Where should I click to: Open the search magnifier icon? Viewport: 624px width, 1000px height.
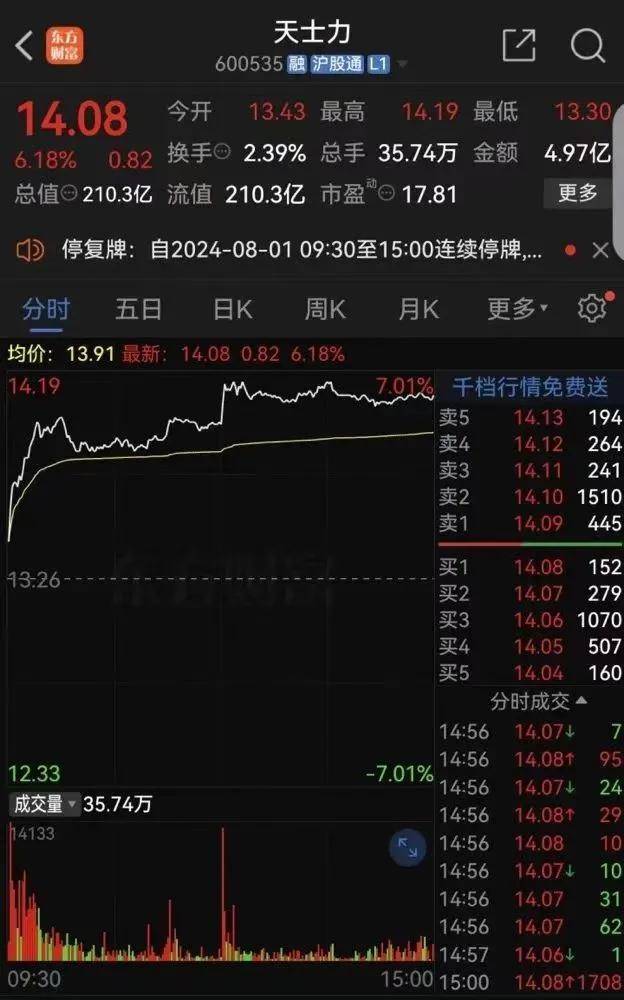[x=587, y=45]
